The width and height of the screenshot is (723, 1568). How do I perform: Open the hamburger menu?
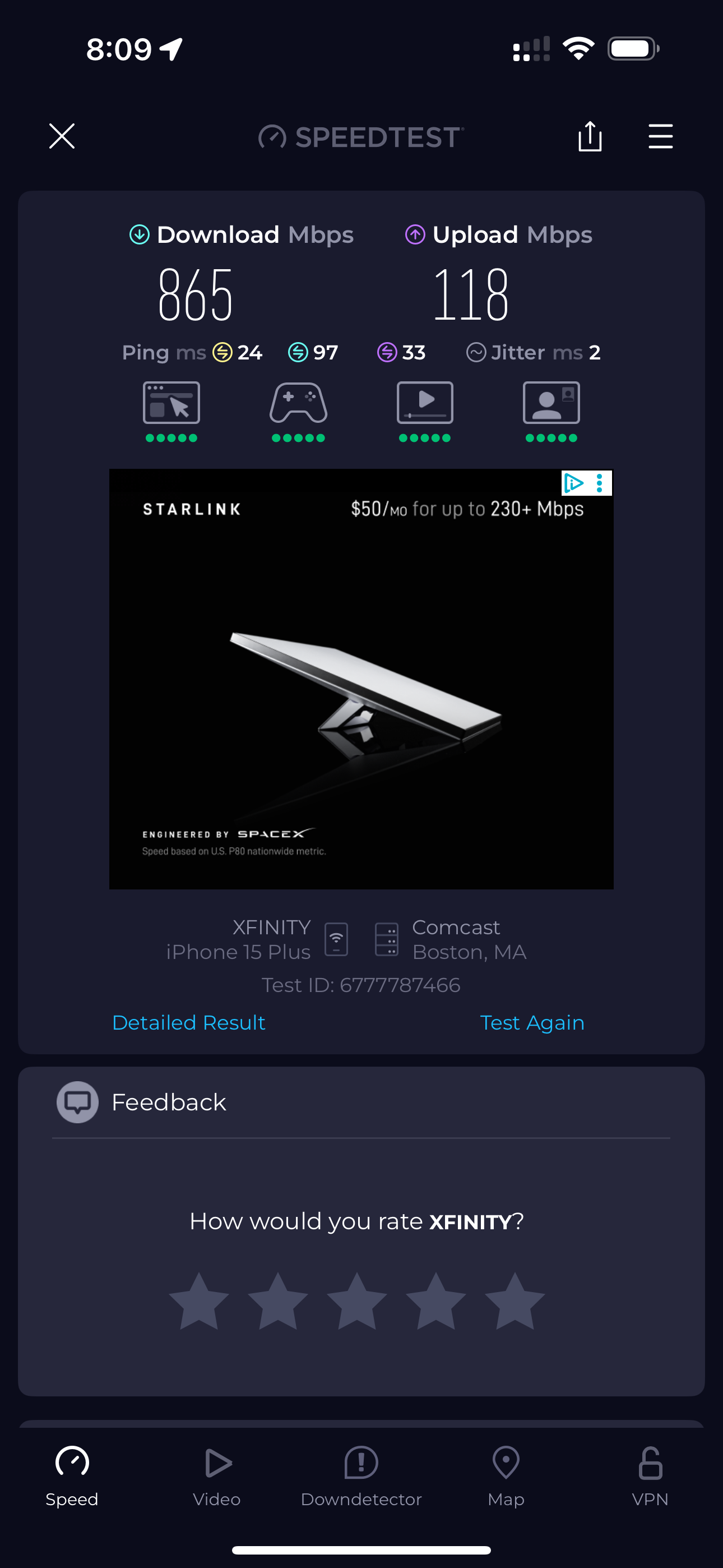pos(660,136)
